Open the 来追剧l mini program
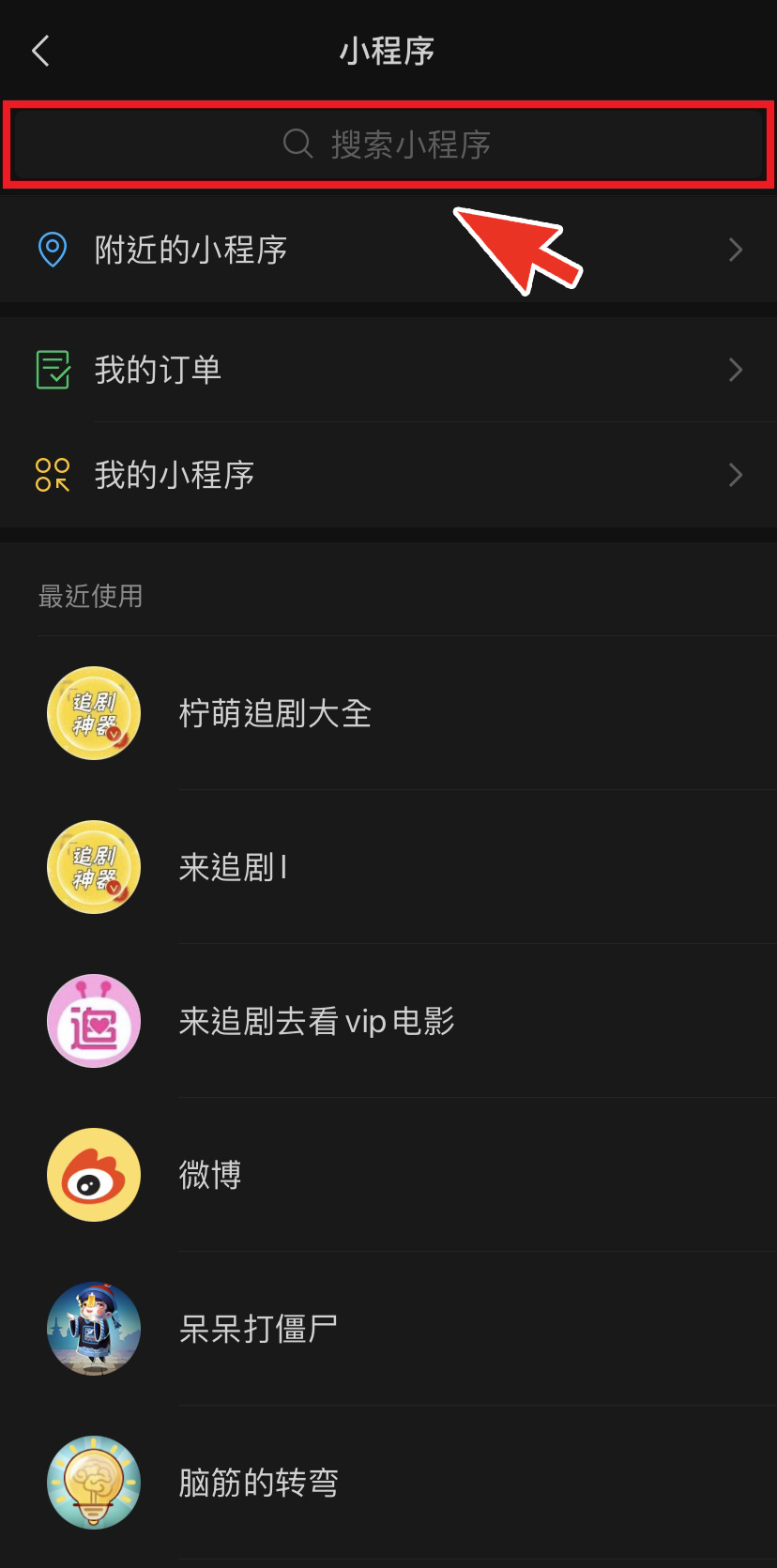777x1568 pixels. (x=234, y=867)
